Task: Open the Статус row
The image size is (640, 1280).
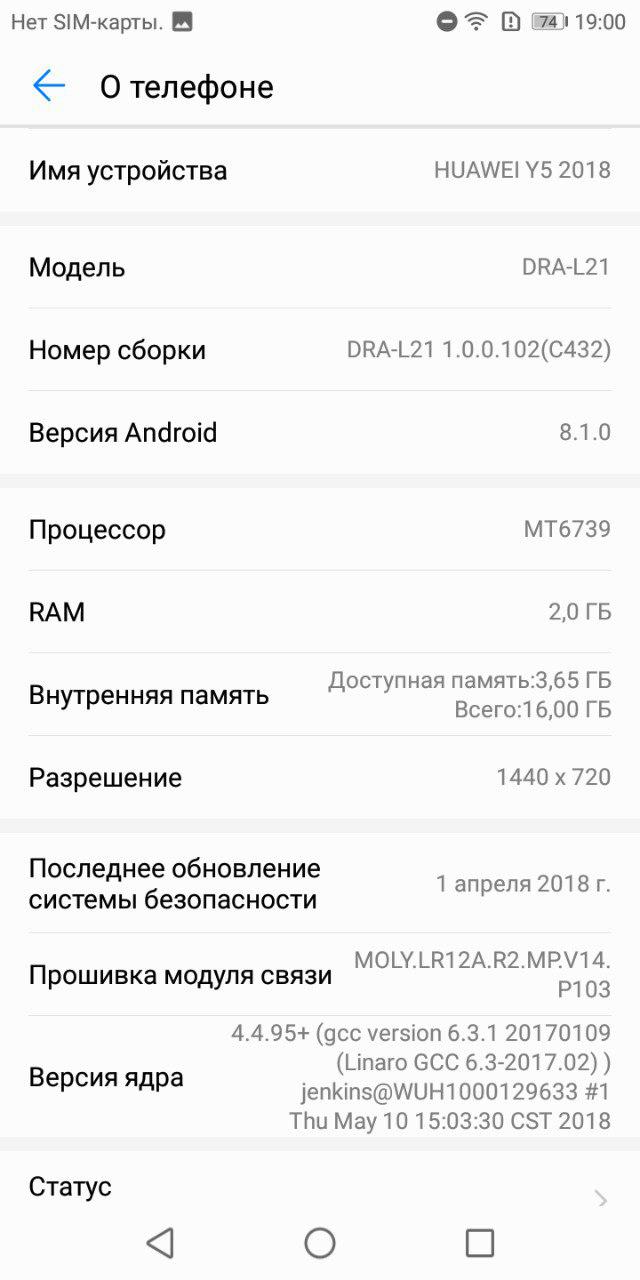Action: [320, 1188]
